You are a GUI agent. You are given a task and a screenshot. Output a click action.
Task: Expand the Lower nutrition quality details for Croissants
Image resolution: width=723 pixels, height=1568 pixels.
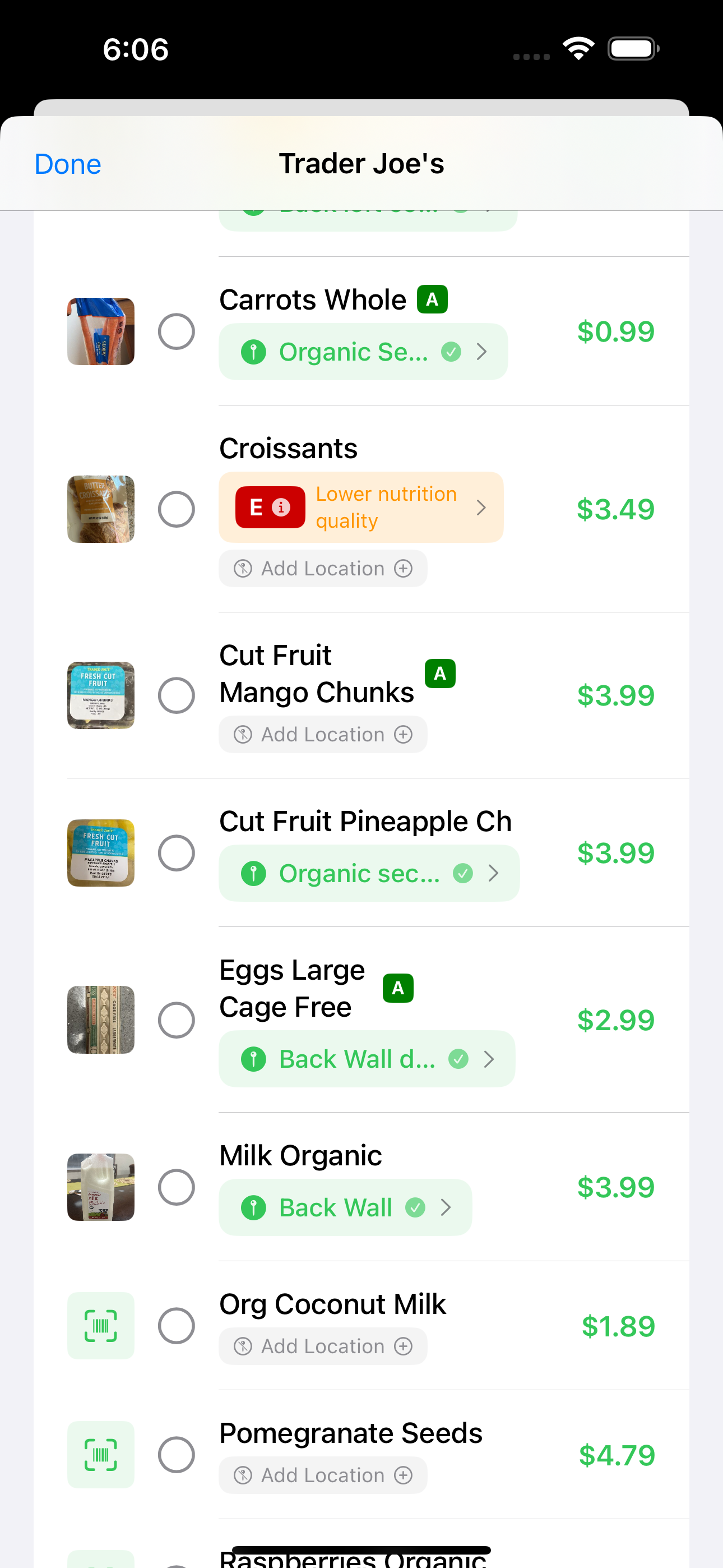(387, 507)
